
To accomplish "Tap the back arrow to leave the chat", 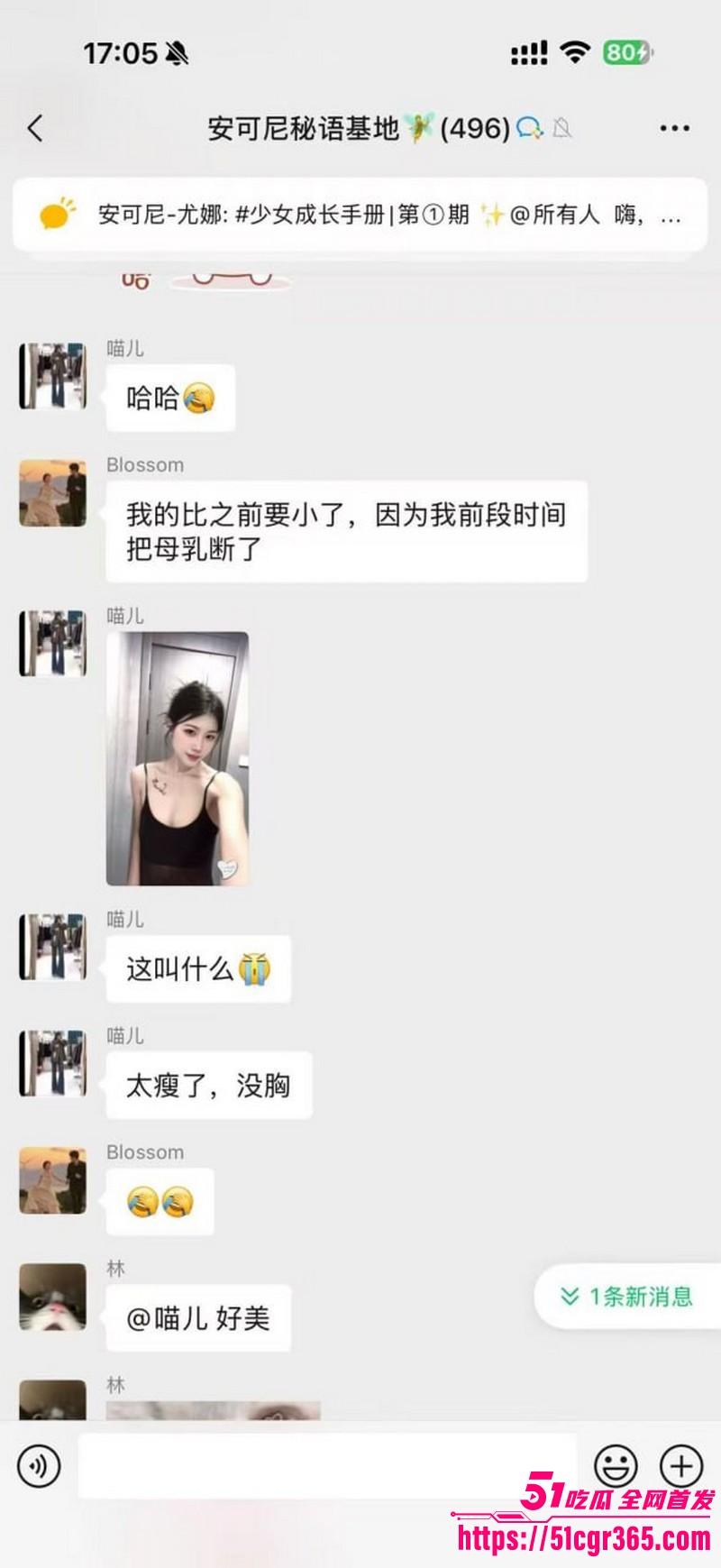I will [34, 127].
